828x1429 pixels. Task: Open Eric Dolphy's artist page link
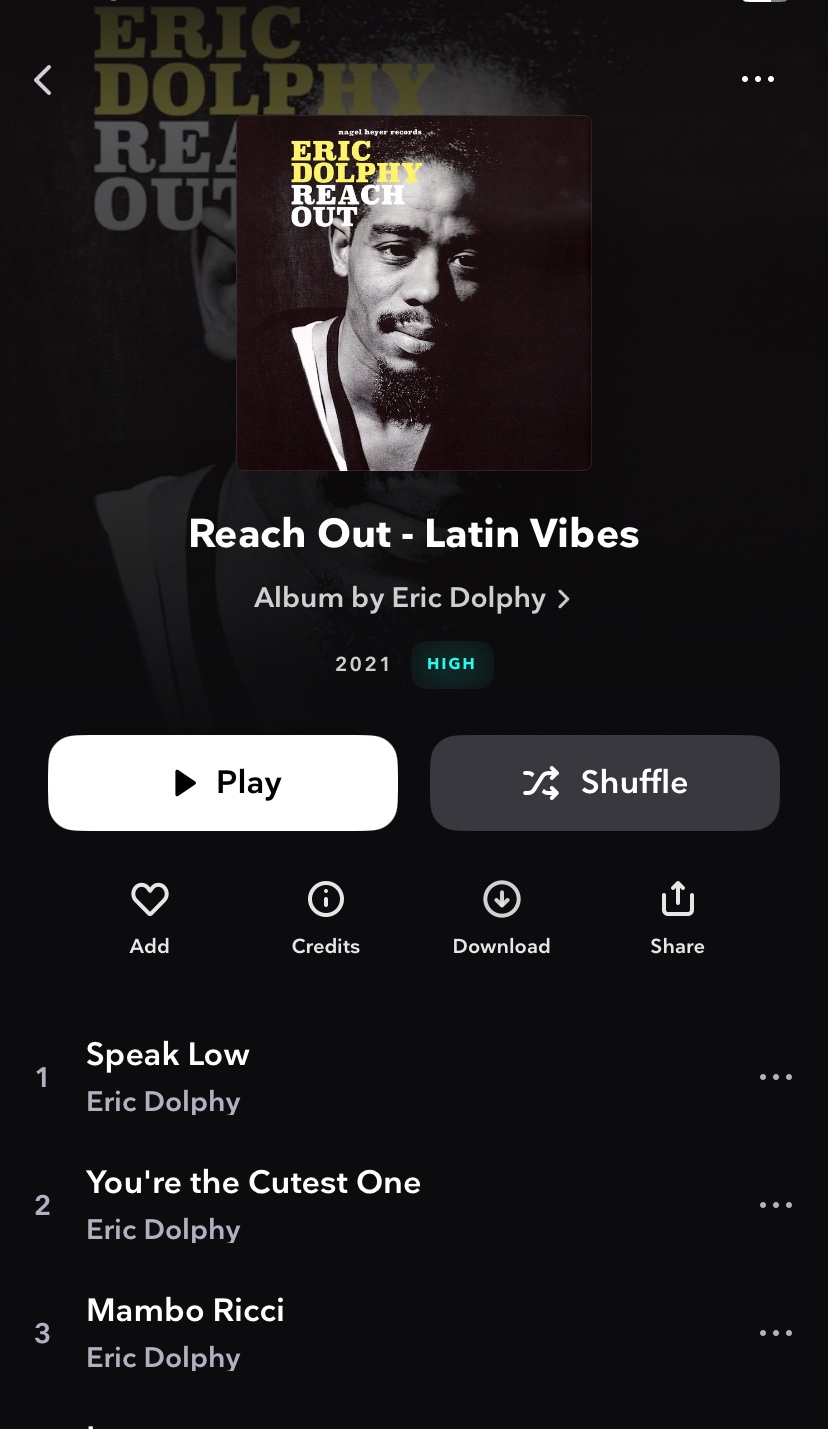coord(413,598)
